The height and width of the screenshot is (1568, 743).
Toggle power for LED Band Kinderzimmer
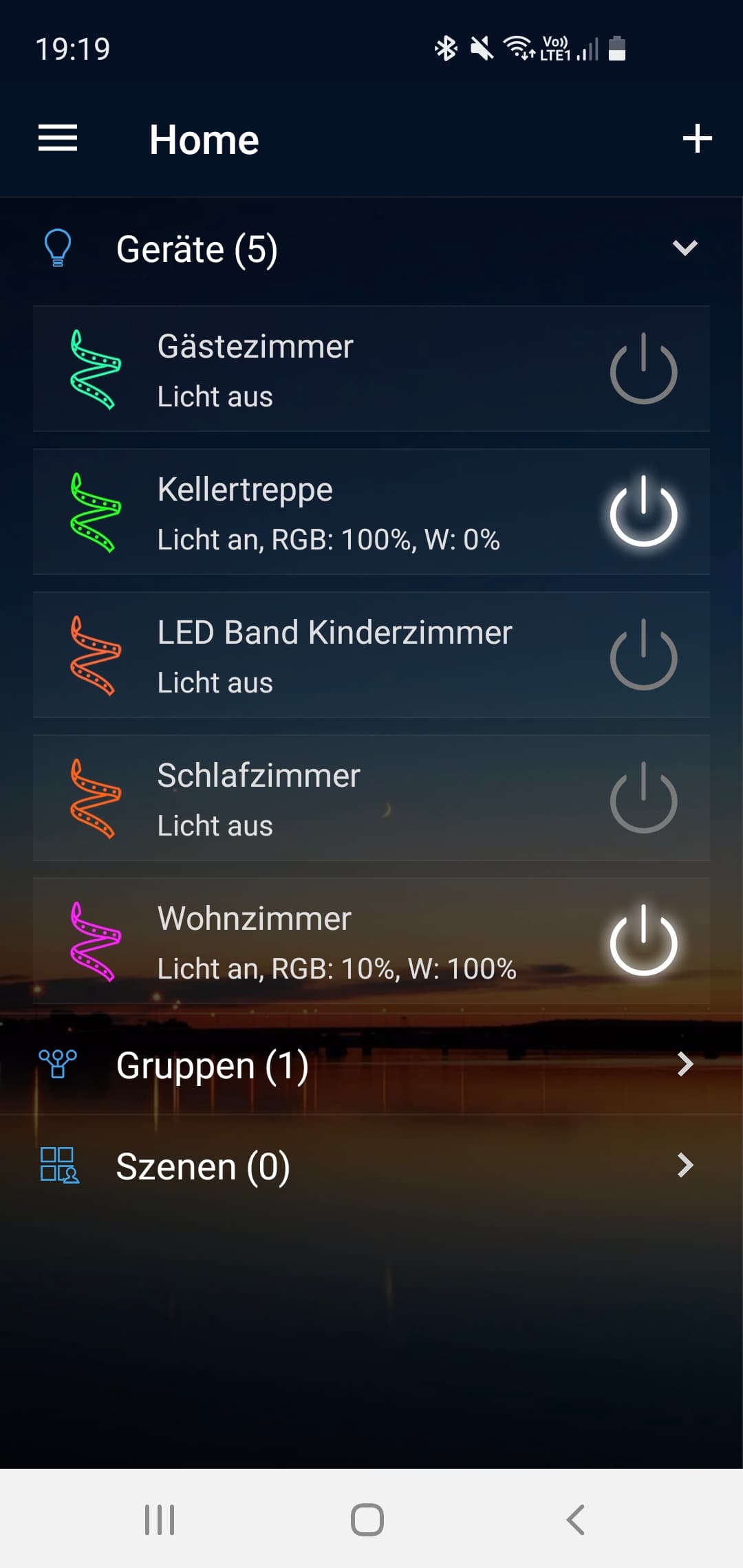[x=643, y=655]
